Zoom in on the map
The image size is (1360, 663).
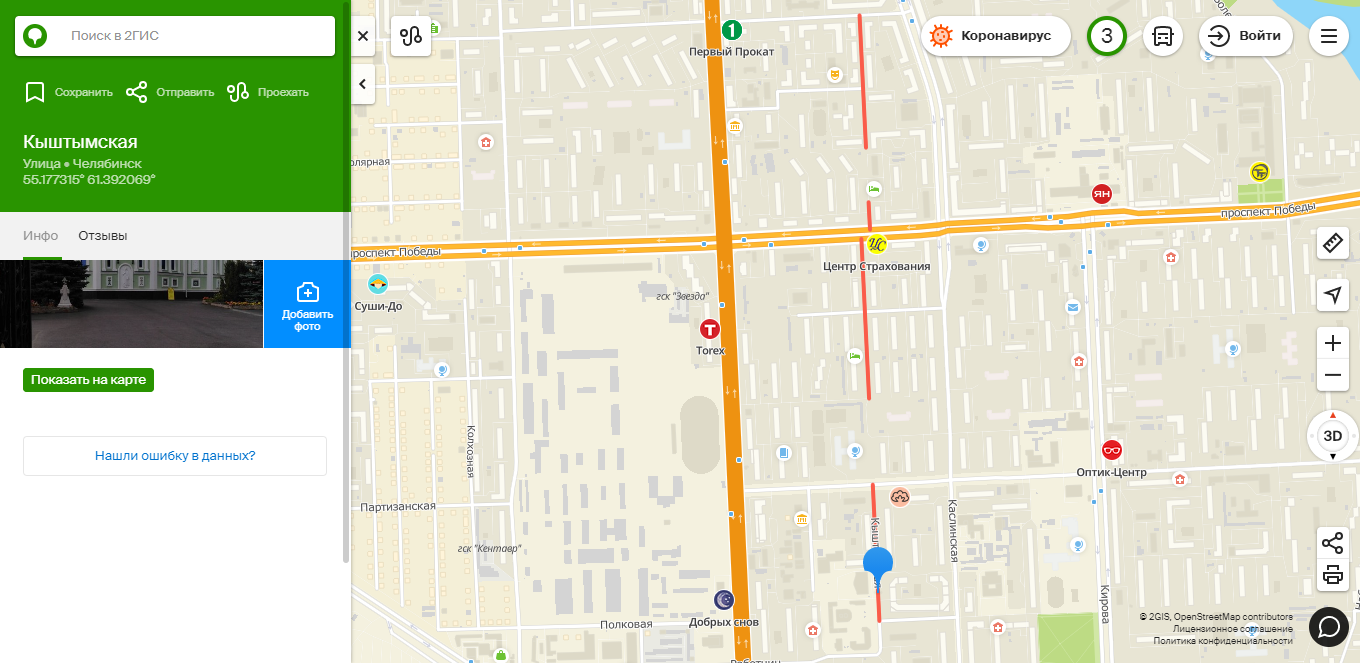1332,343
